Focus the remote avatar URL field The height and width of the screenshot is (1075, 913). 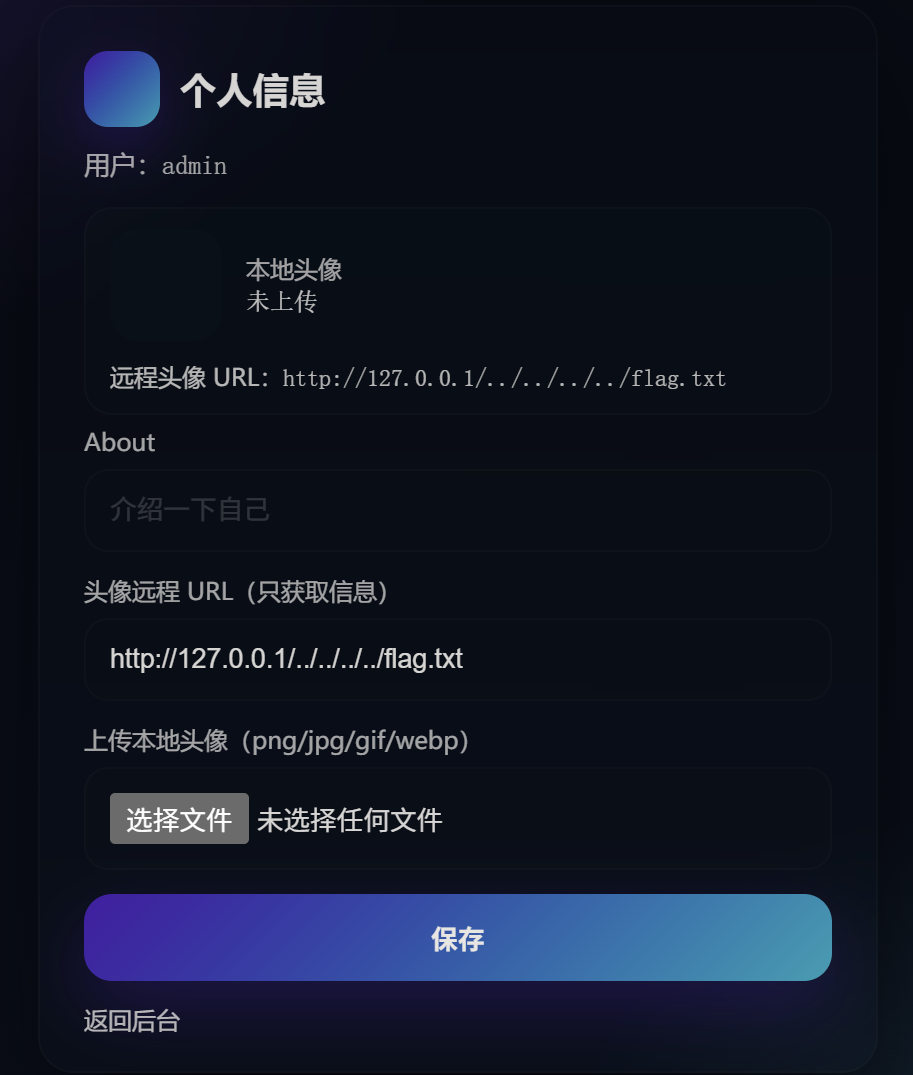tap(457, 659)
